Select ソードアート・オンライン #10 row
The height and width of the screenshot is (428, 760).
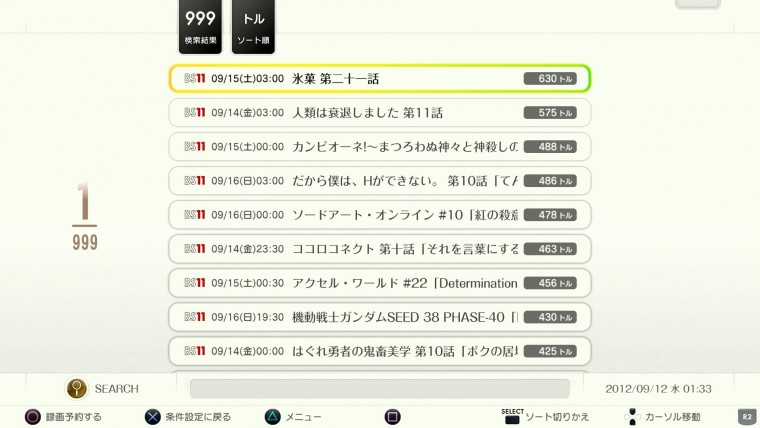pyautogui.click(x=380, y=214)
